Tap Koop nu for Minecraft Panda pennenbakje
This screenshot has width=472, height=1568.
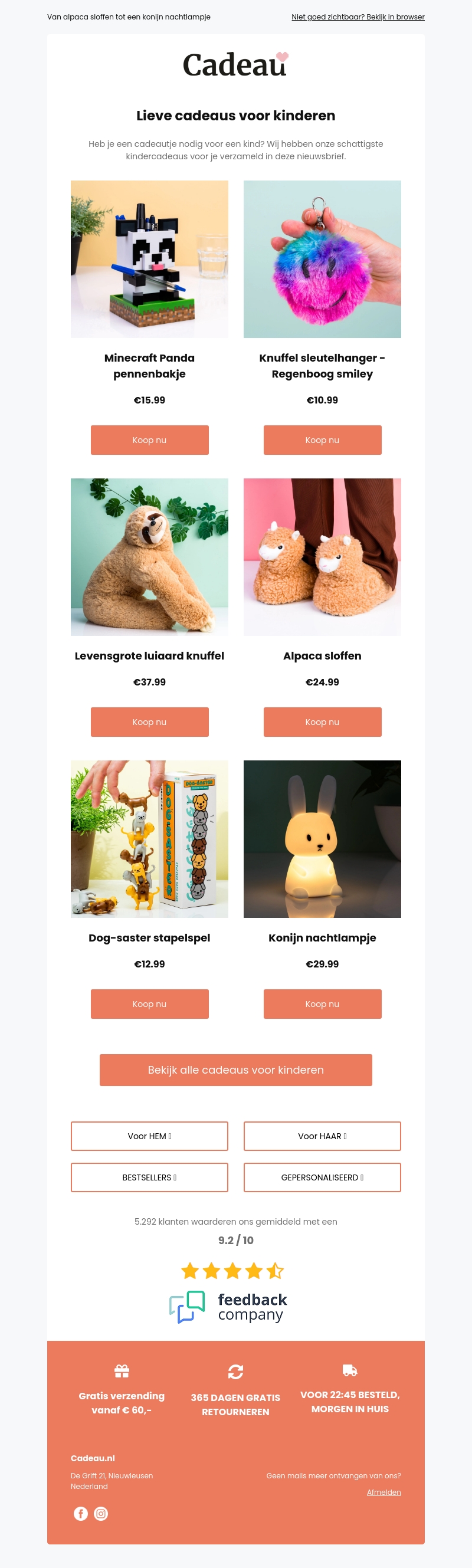point(149,439)
